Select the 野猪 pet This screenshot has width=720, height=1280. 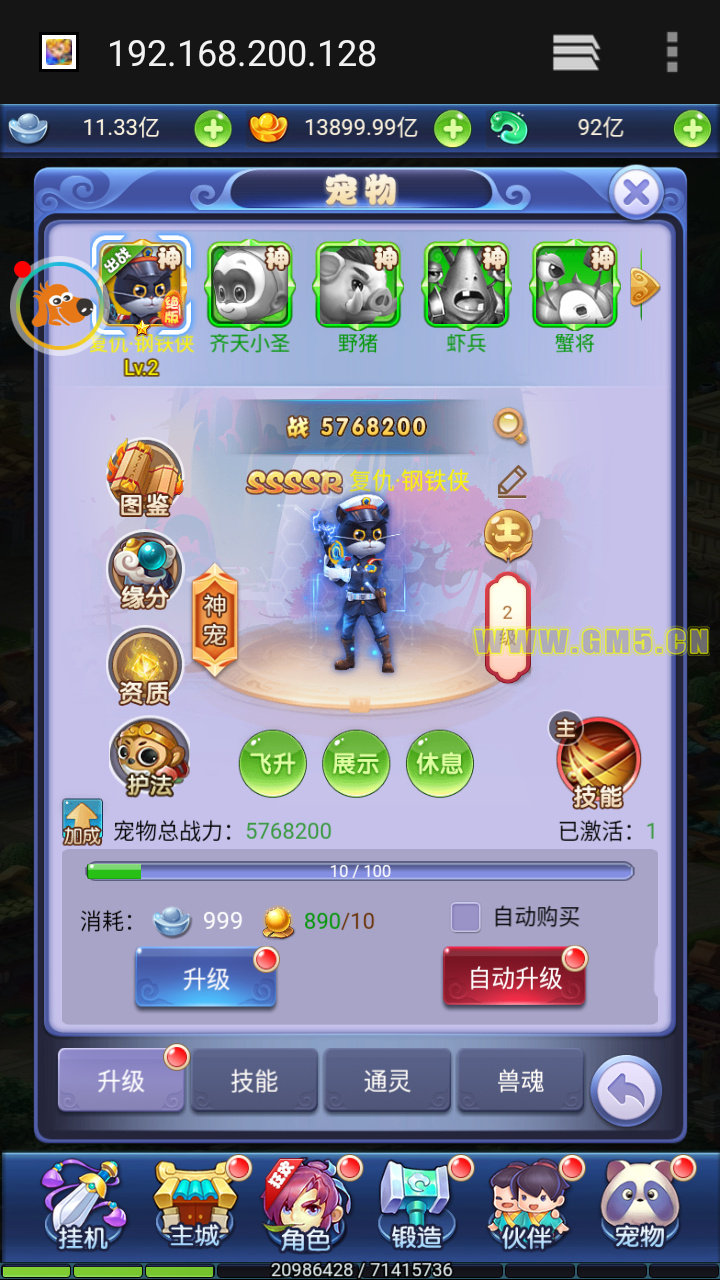click(x=357, y=285)
